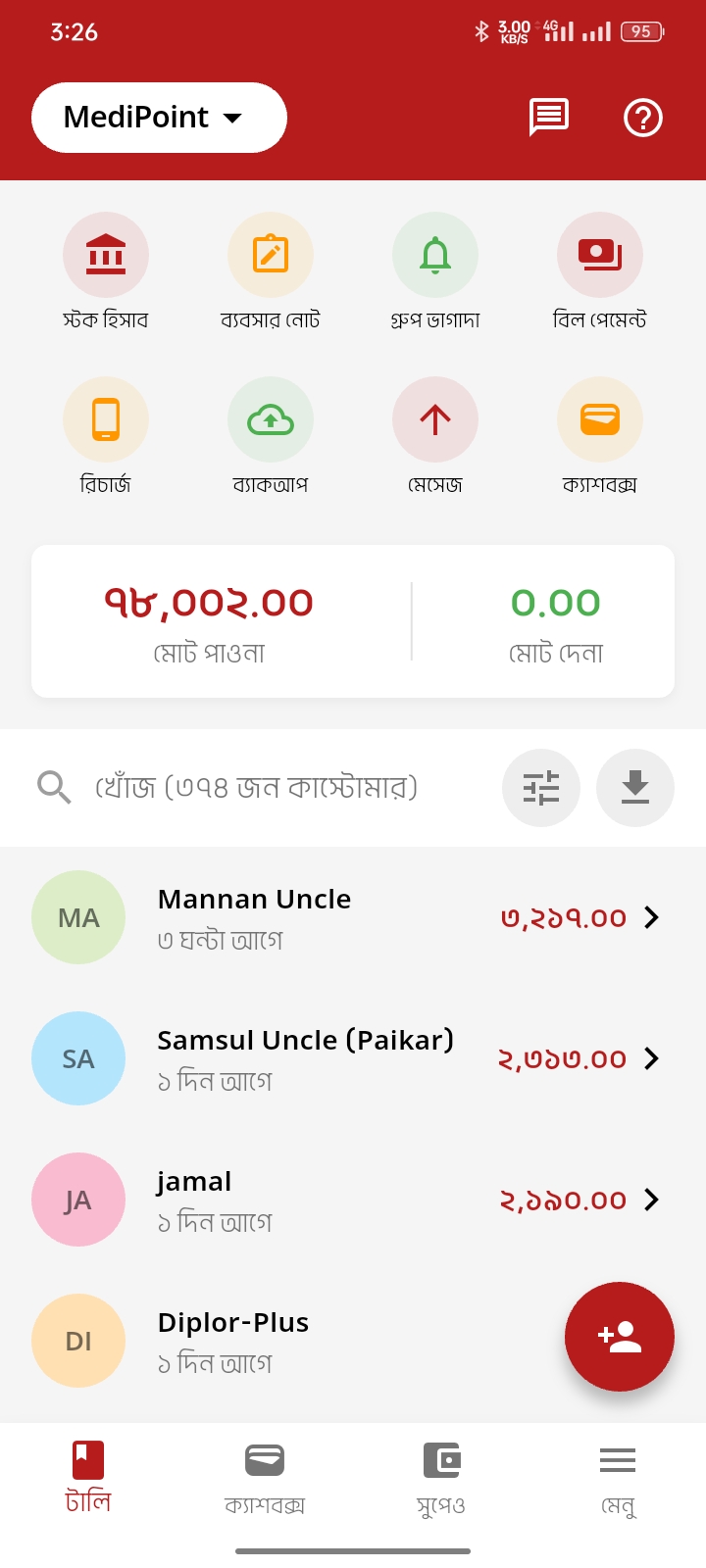Open the ক্যাশবক্স wallet icon
The image size is (706, 1568).
pyautogui.click(x=600, y=417)
